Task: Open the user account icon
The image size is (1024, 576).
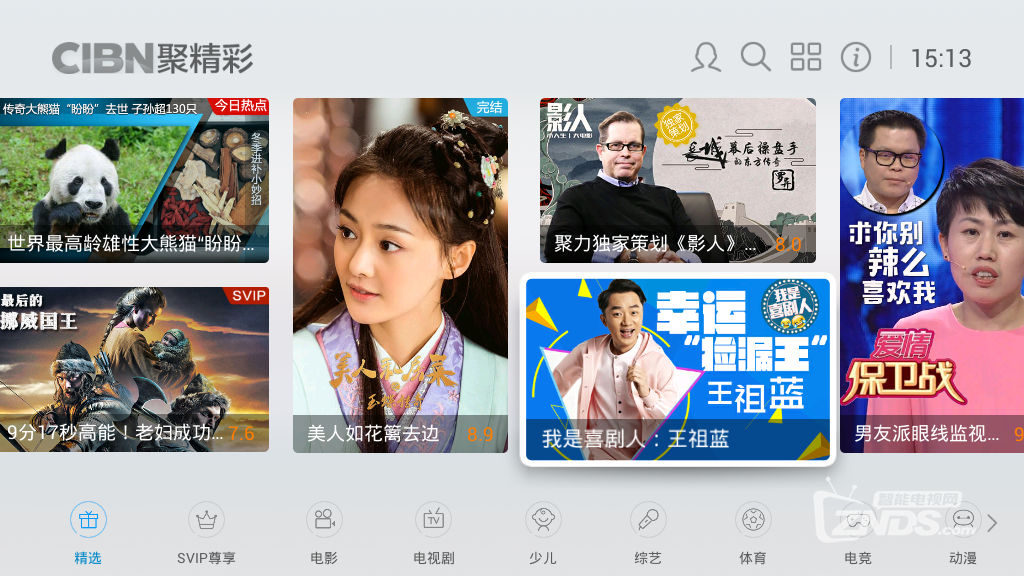Action: tap(706, 58)
